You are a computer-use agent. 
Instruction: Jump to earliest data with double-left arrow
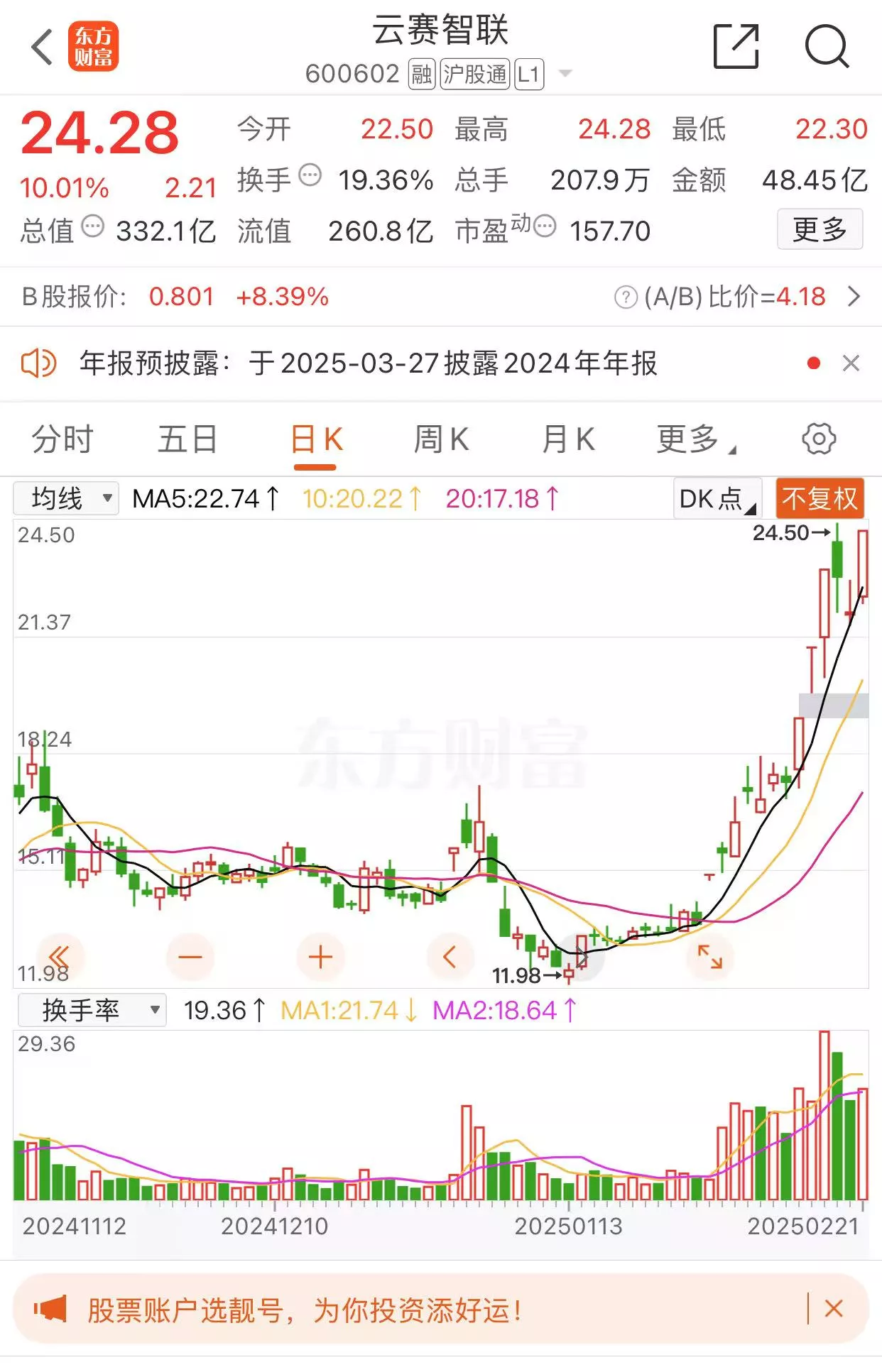pyautogui.click(x=60, y=956)
